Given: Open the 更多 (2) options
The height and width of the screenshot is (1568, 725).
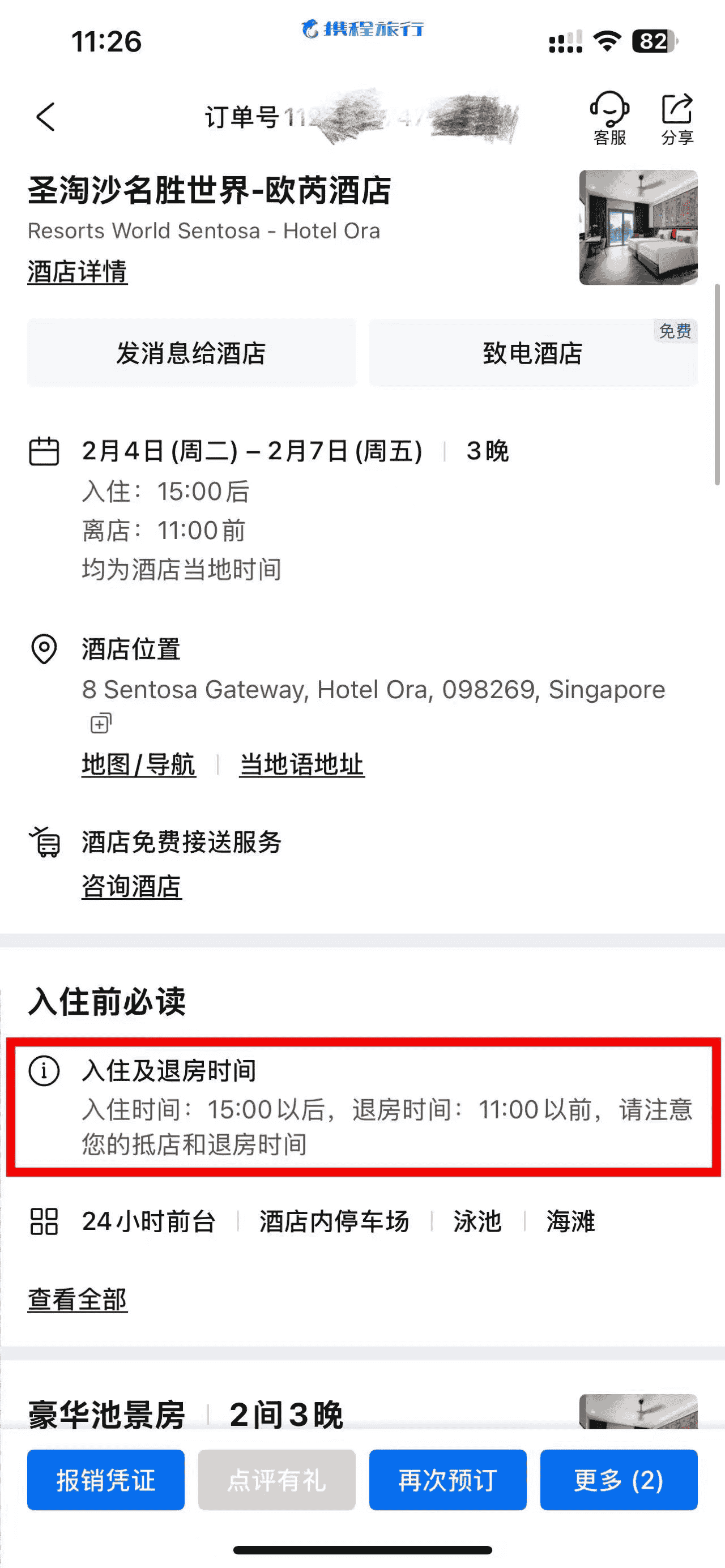Looking at the screenshot, I should click(619, 1480).
